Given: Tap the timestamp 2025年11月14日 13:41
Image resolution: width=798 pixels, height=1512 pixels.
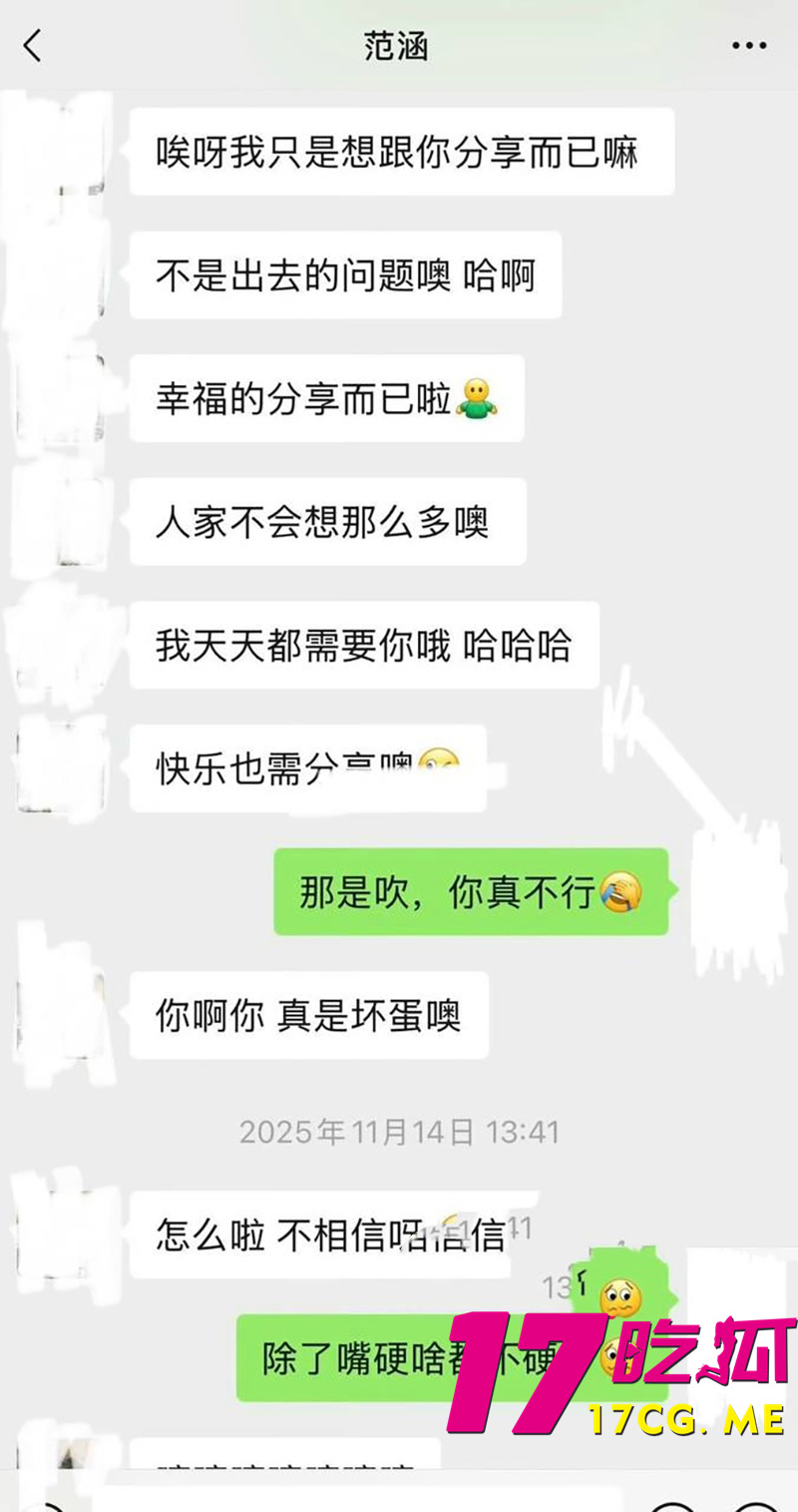Looking at the screenshot, I should (x=399, y=1133).
